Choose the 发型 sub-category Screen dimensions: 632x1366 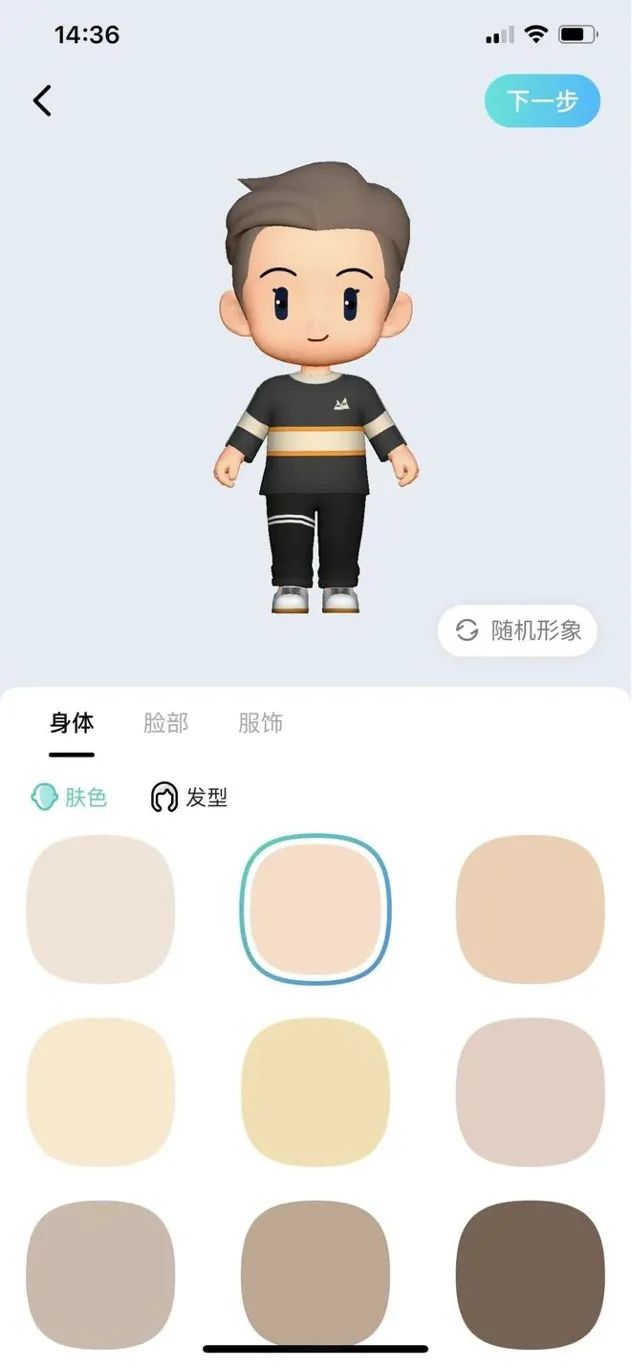(x=189, y=797)
